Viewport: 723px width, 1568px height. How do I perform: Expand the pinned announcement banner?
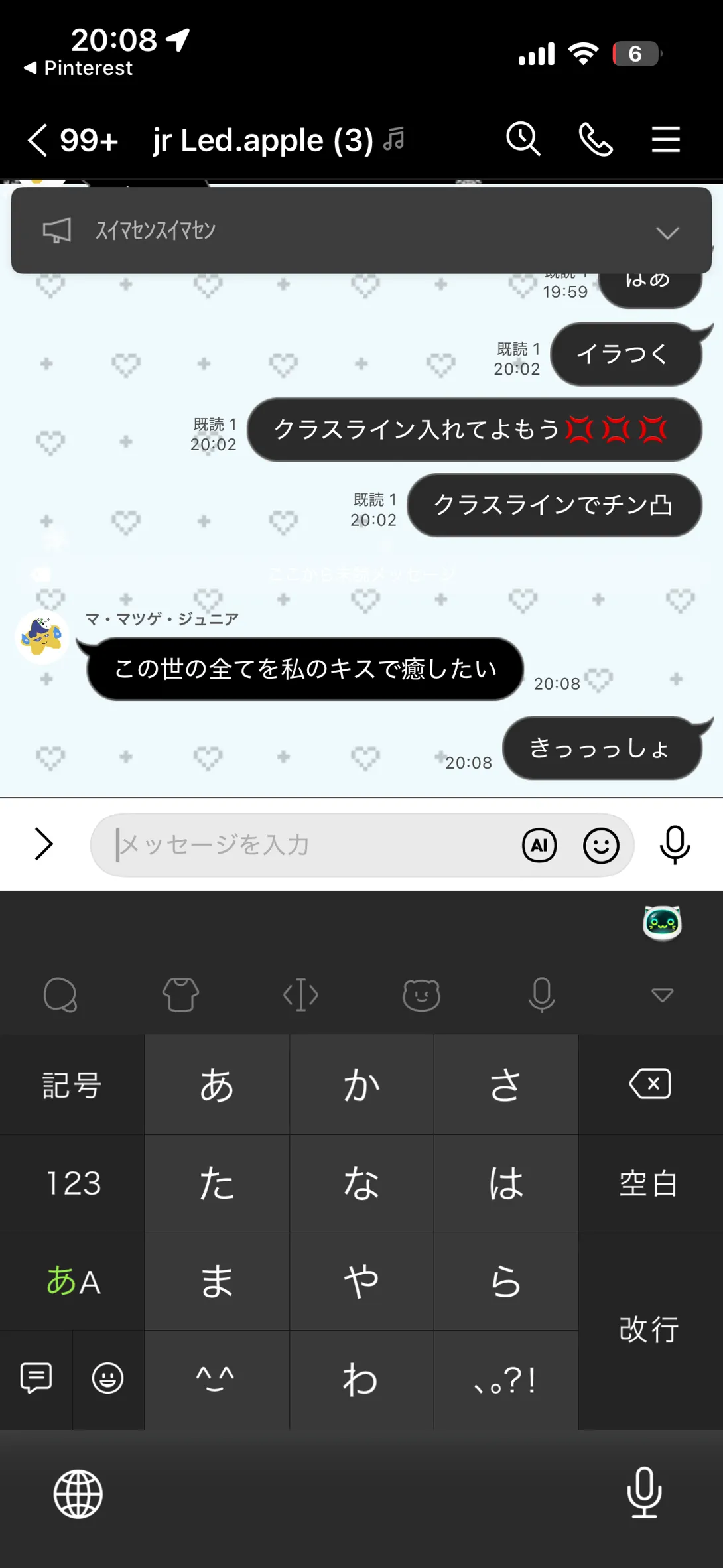667,232
